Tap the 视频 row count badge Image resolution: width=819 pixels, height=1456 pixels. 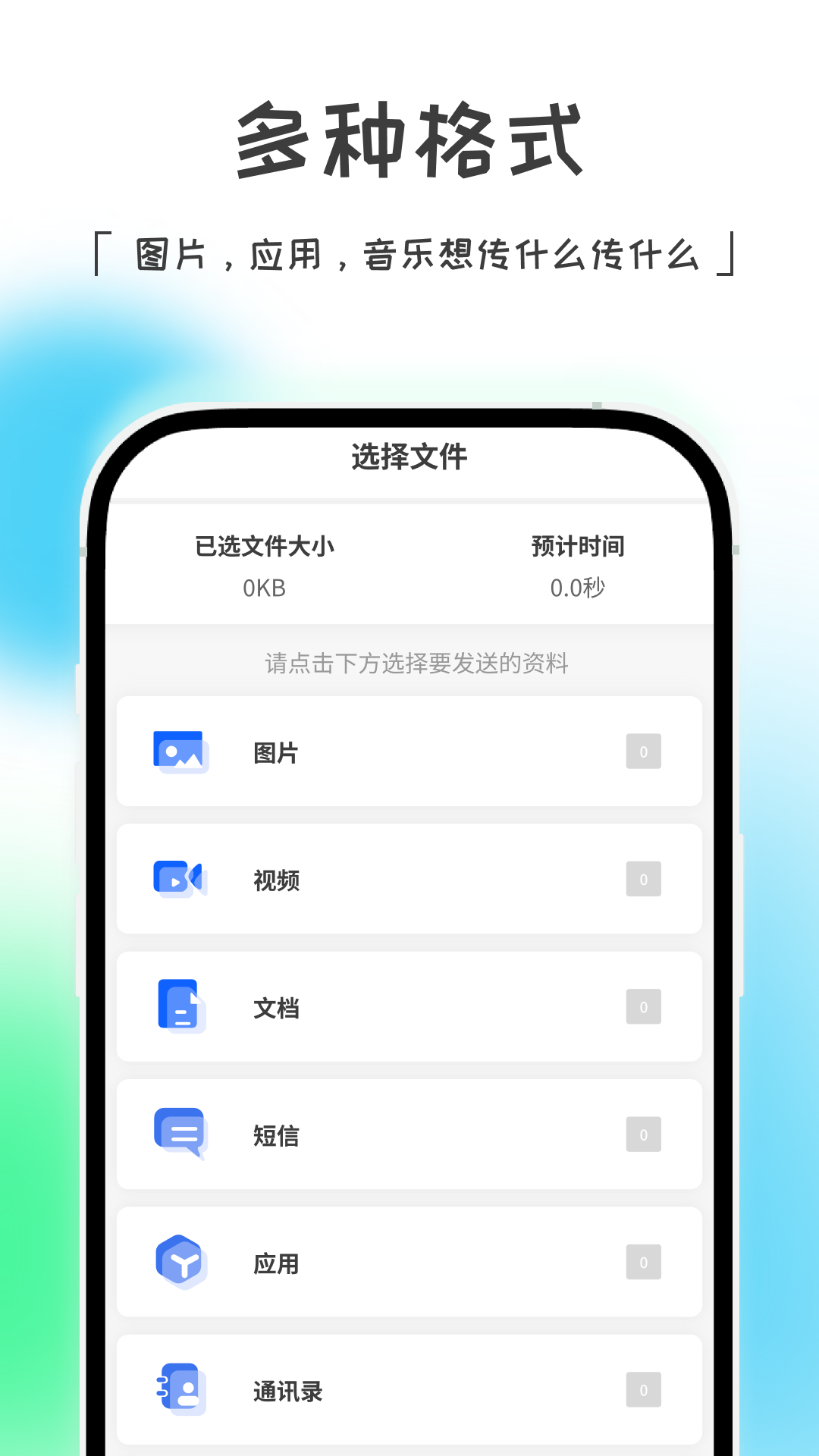point(643,879)
